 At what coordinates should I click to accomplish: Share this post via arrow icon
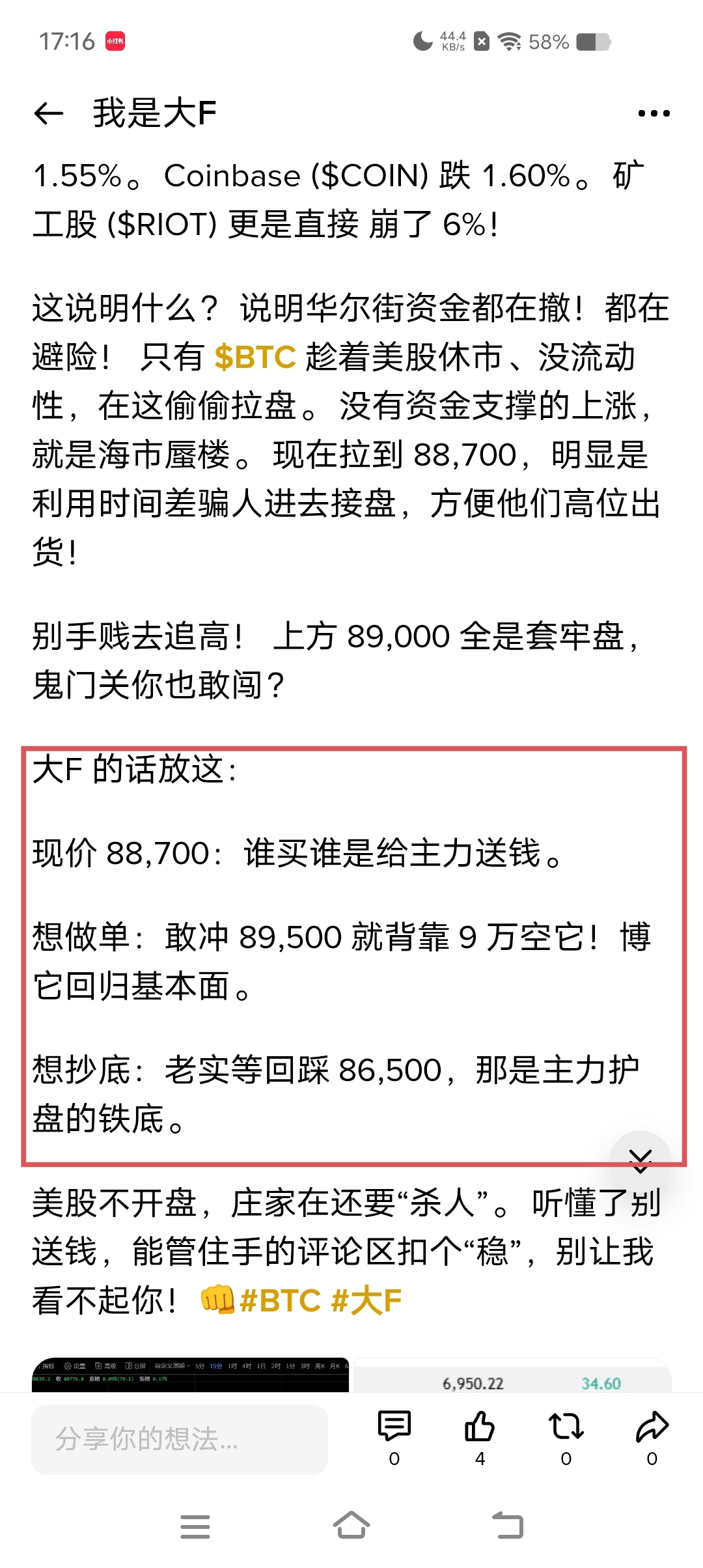(x=652, y=1427)
